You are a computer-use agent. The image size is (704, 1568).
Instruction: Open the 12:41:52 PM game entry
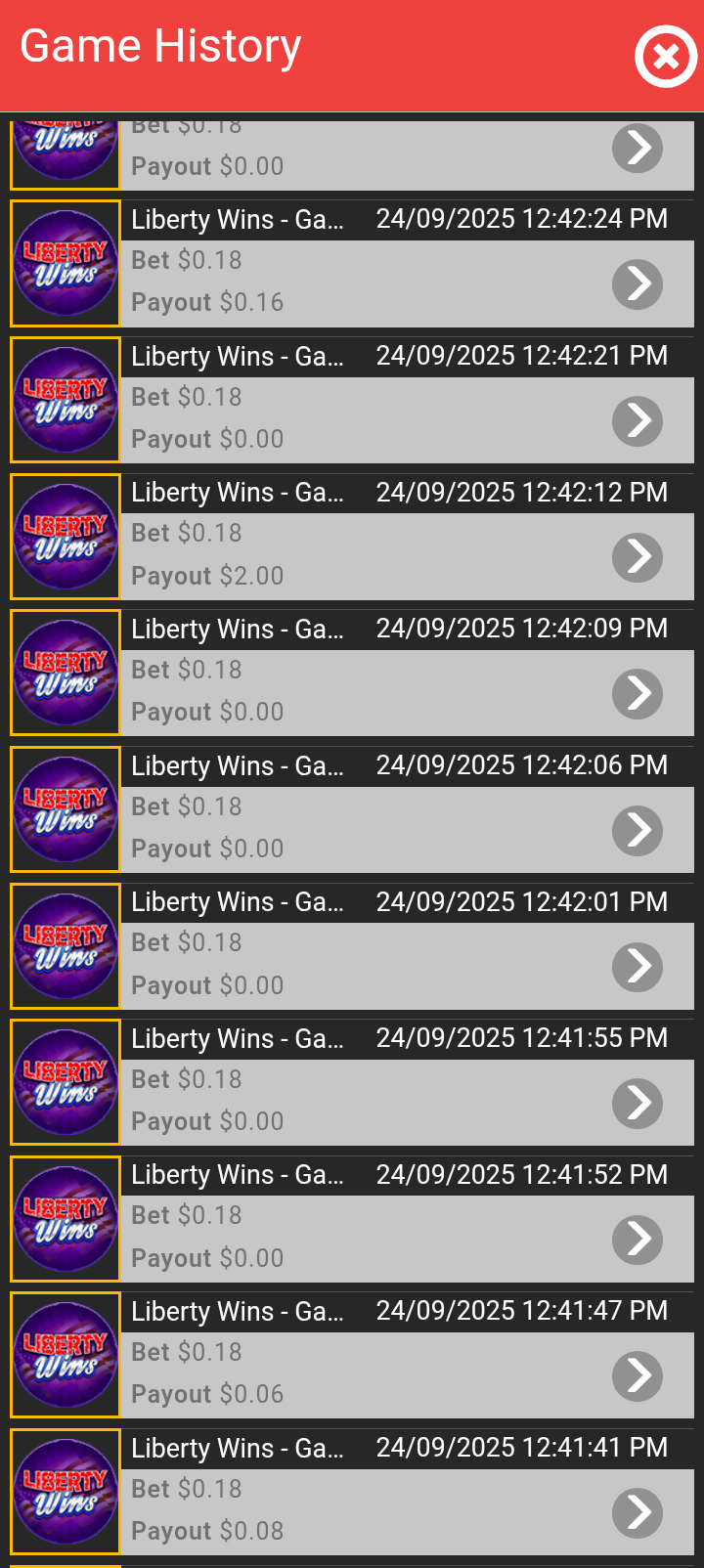pyautogui.click(x=638, y=1240)
